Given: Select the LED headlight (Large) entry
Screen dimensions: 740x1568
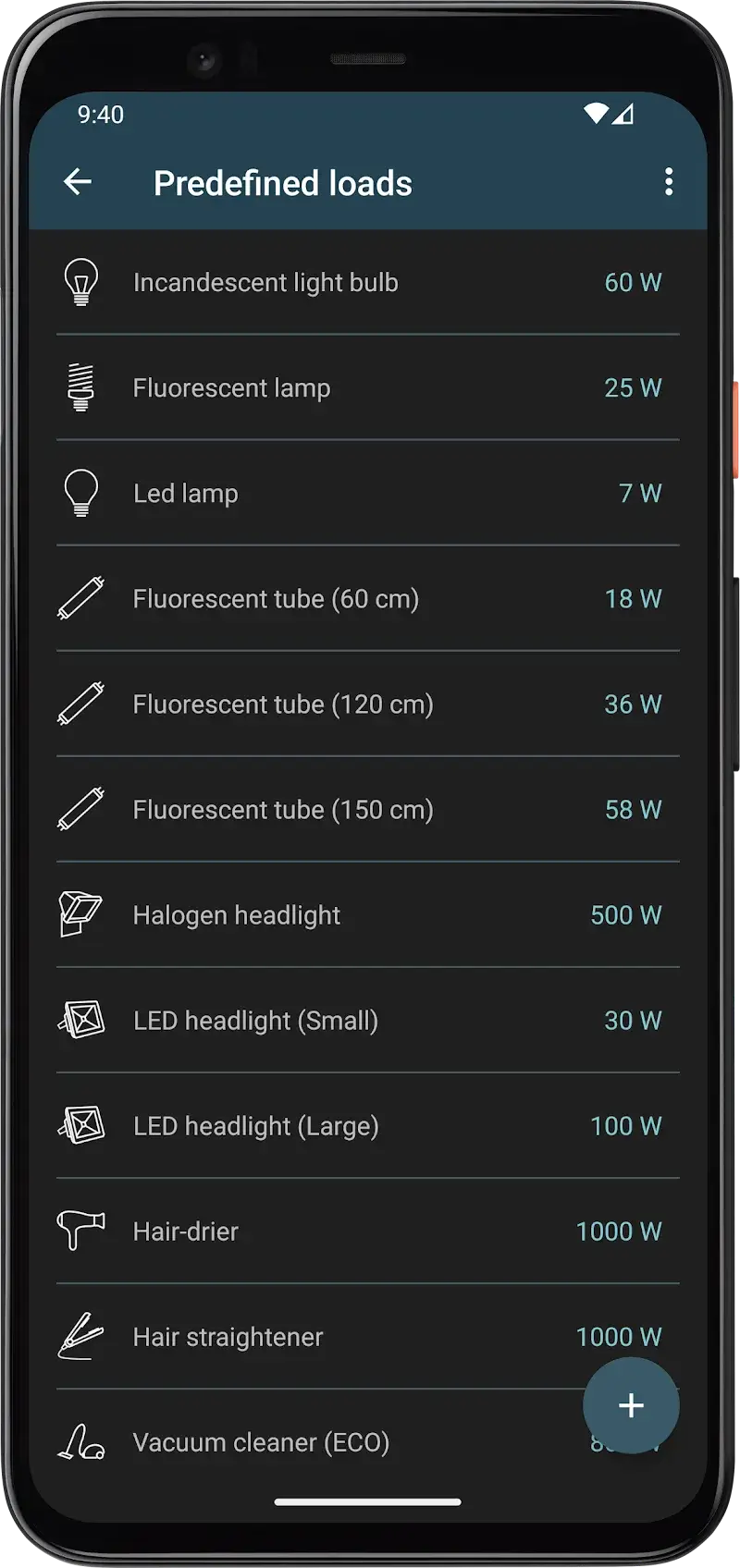Looking at the screenshot, I should coord(367,1125).
